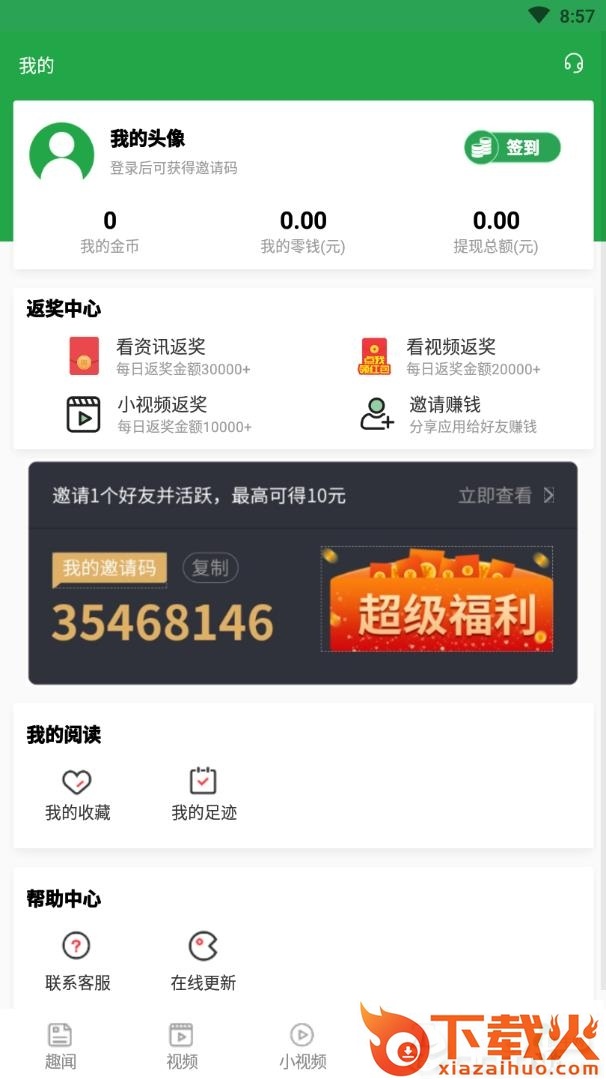View 我的金币 coin balance
Image resolution: width=606 pixels, height=1080 pixels.
(x=110, y=231)
